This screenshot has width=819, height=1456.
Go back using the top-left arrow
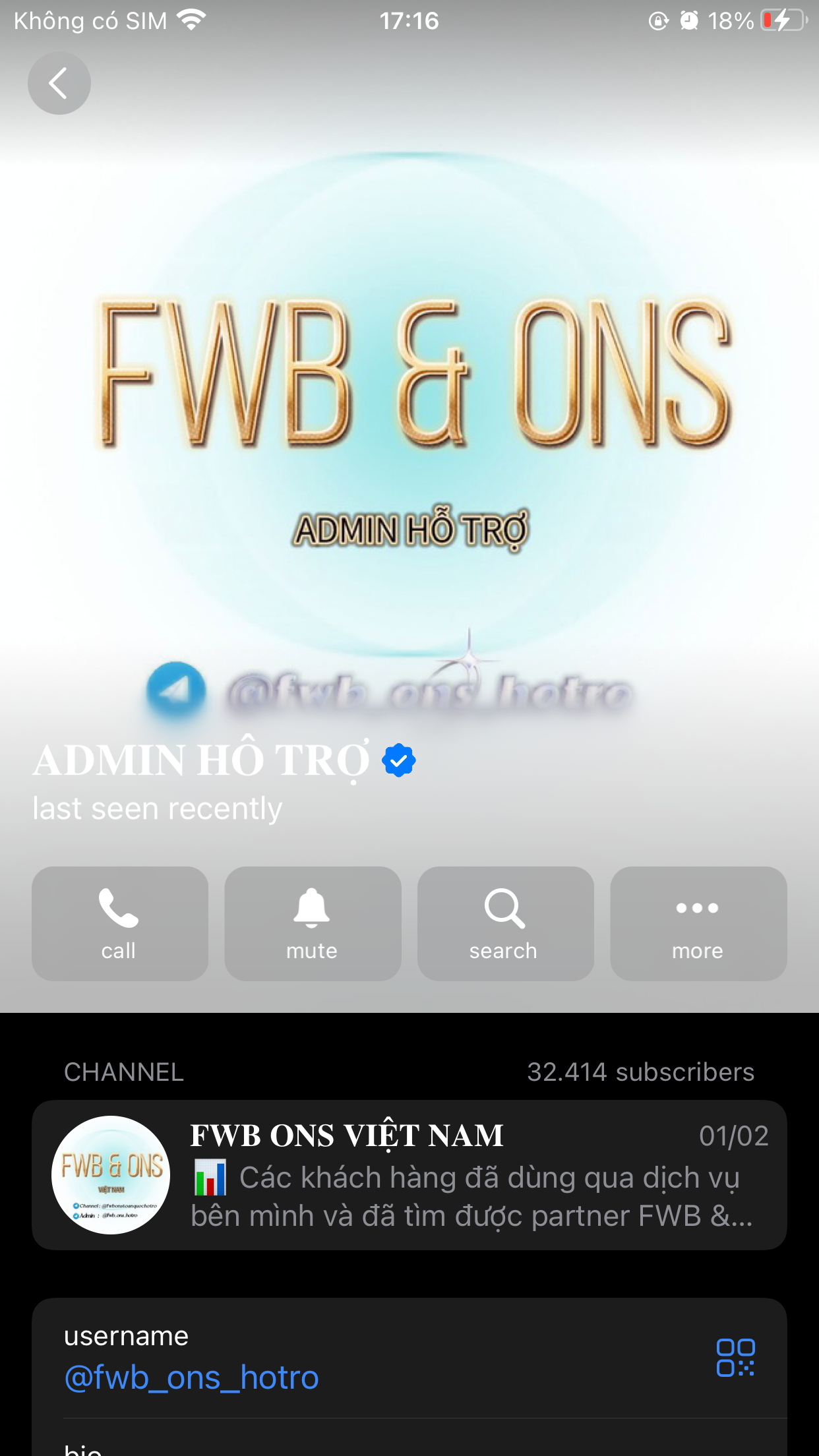tap(59, 83)
